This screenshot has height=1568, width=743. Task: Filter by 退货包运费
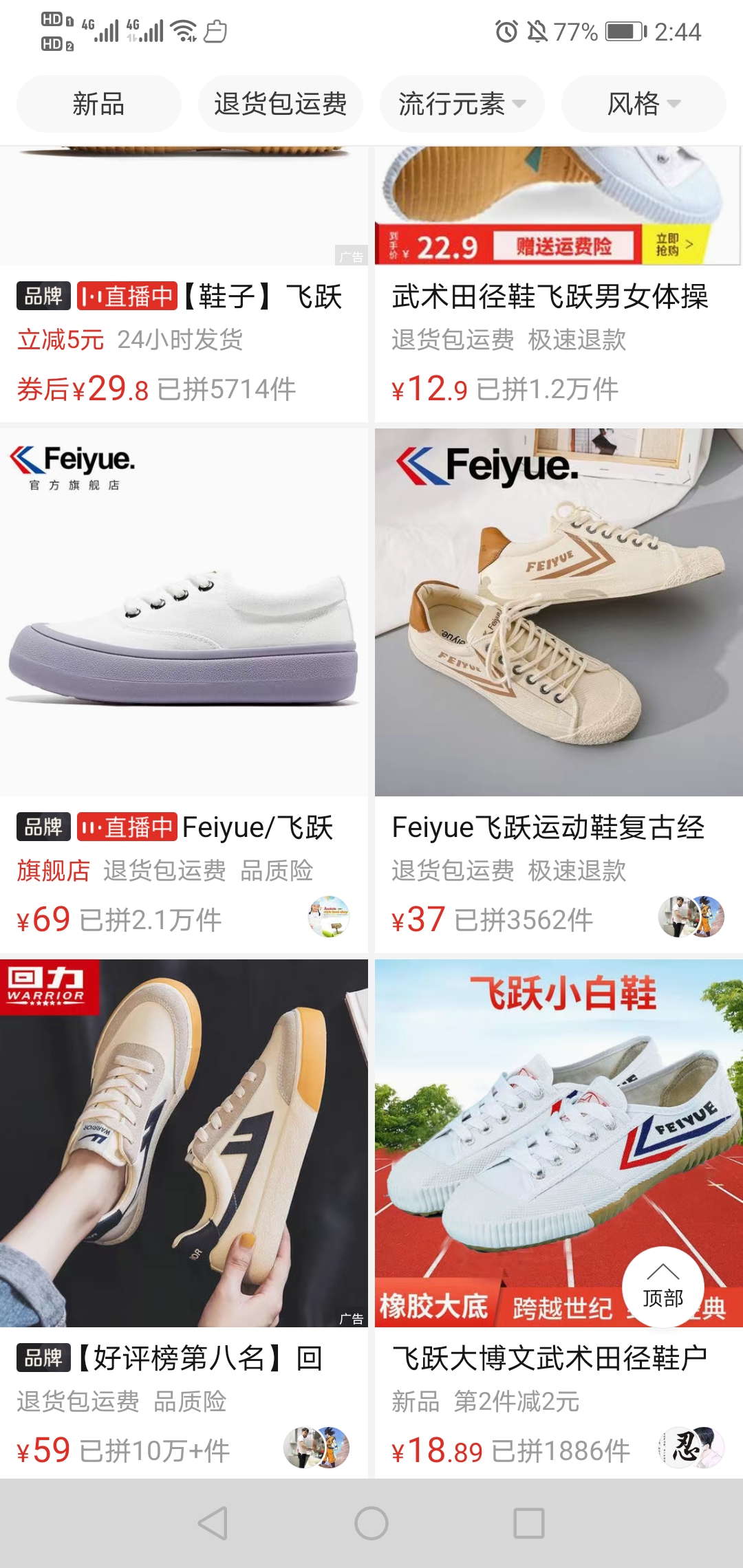[x=280, y=104]
